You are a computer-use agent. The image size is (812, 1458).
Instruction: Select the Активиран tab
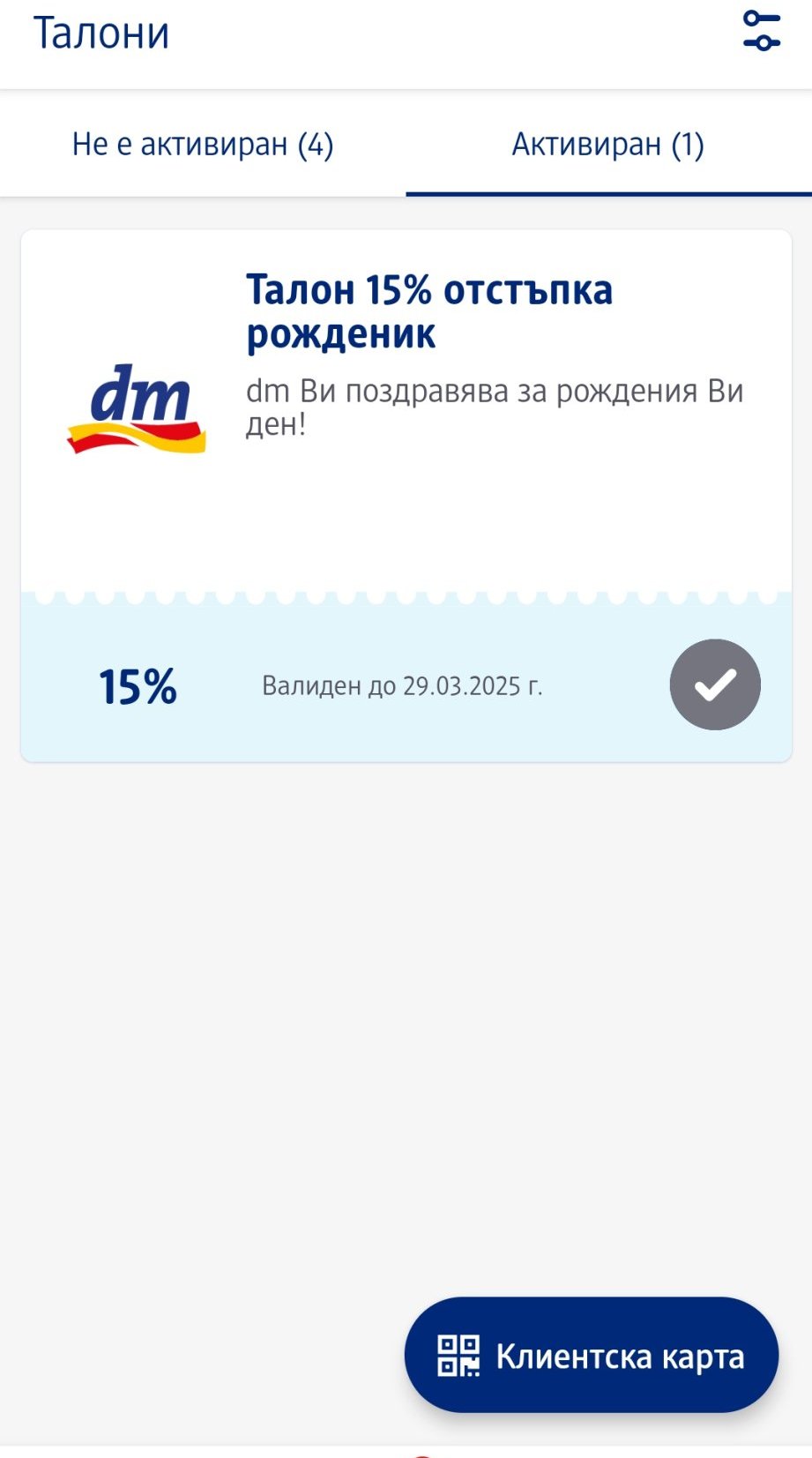[x=608, y=145]
